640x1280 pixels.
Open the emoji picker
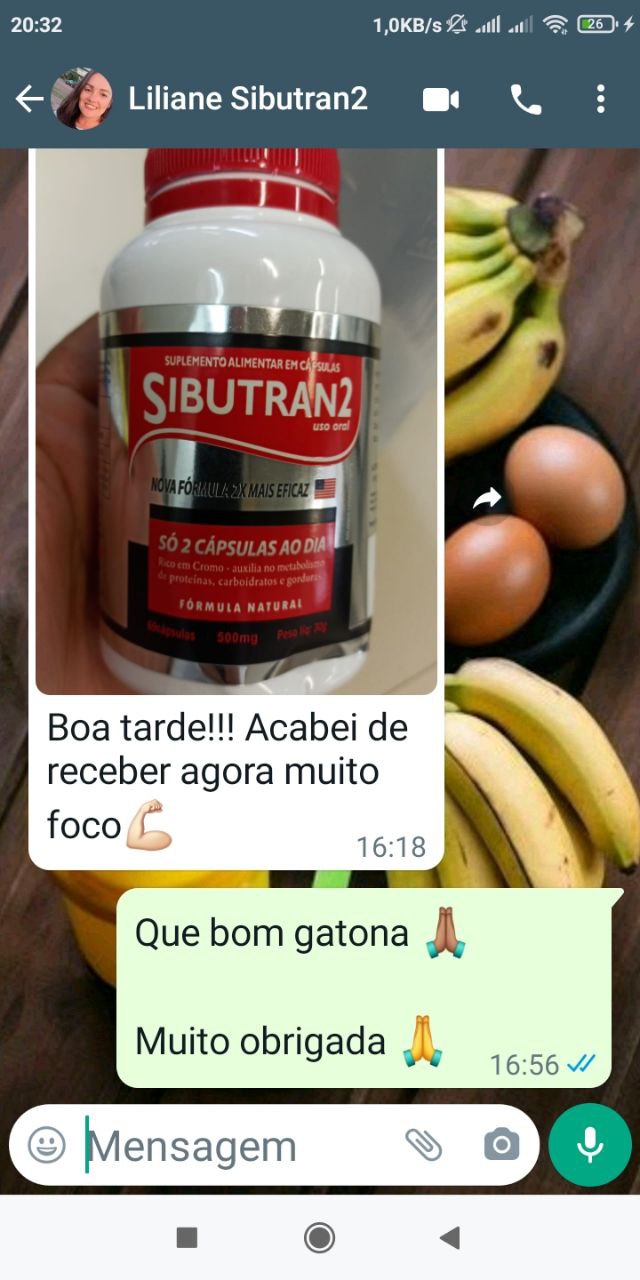click(x=46, y=1145)
